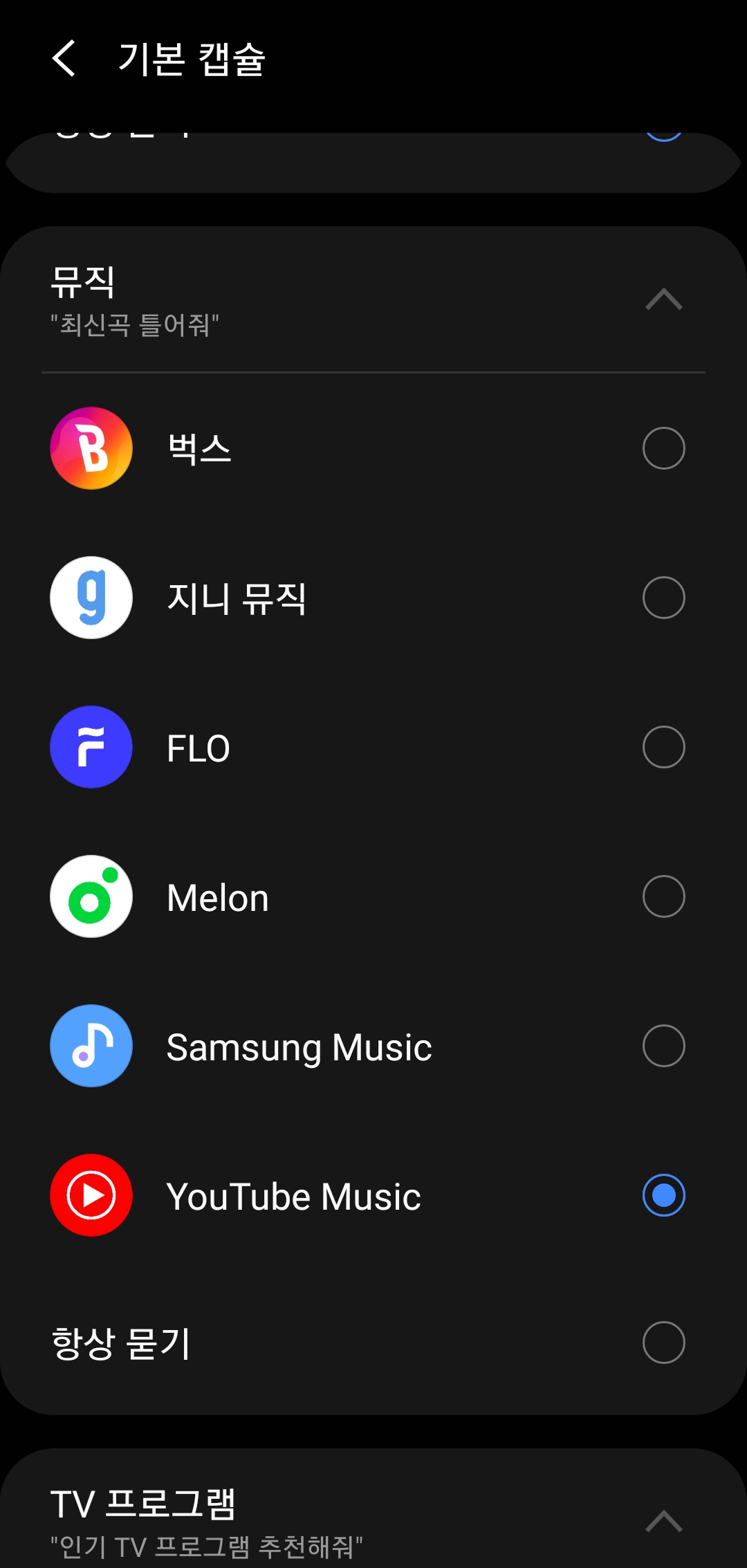Viewport: 747px width, 1568px height.
Task: Go back from 기본 캡슐 screen
Action: pyautogui.click(x=64, y=58)
